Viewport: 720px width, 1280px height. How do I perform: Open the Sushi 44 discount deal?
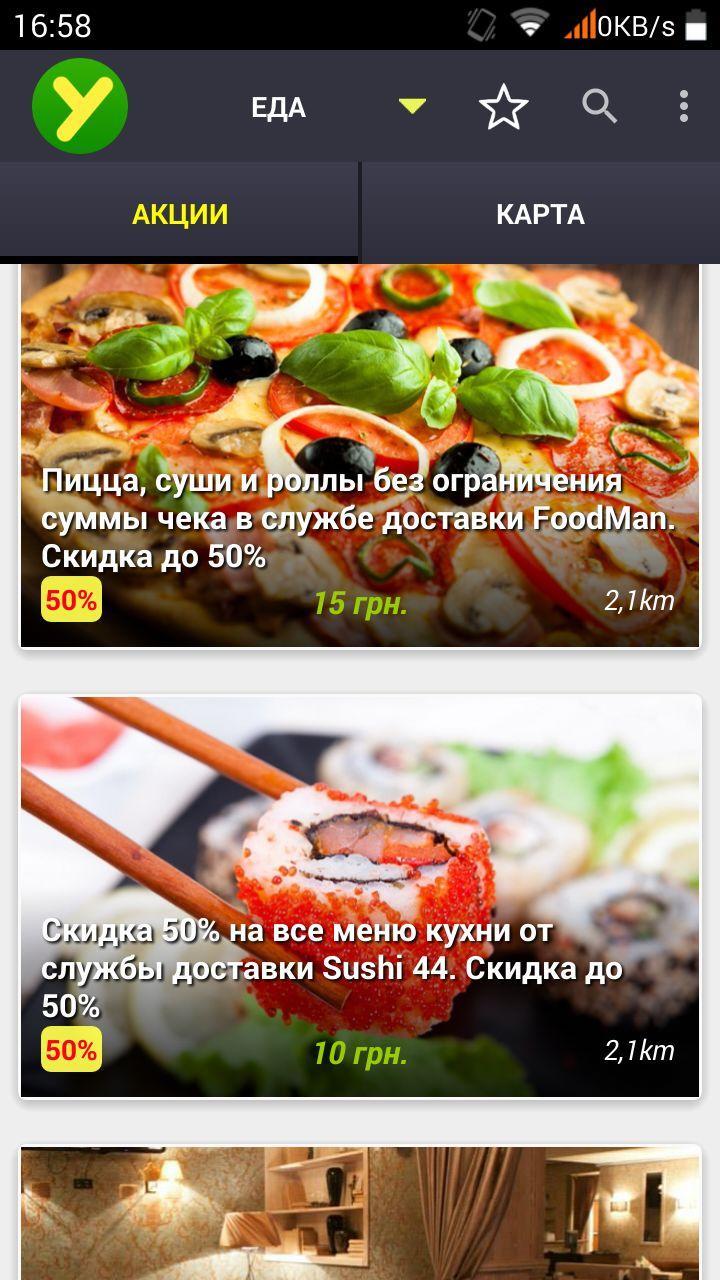point(360,895)
